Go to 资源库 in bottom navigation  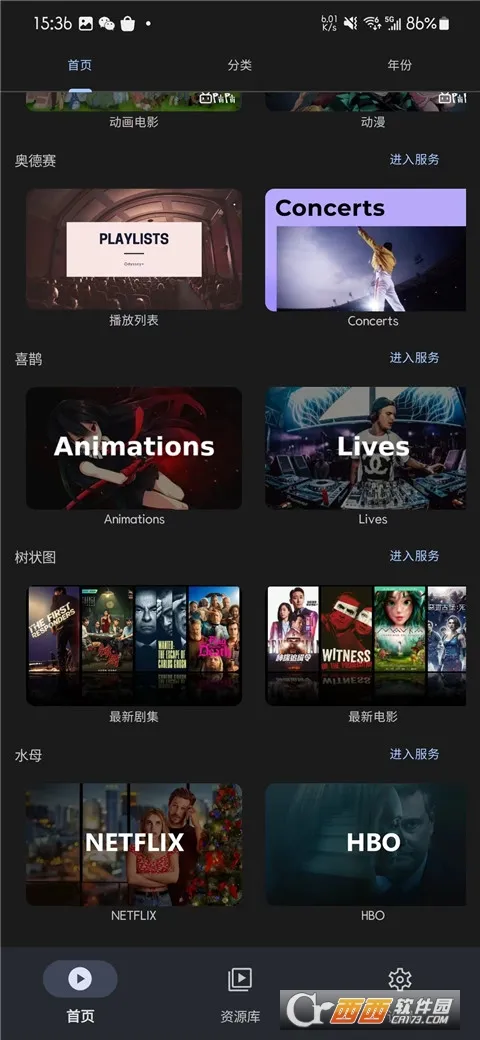click(x=240, y=994)
